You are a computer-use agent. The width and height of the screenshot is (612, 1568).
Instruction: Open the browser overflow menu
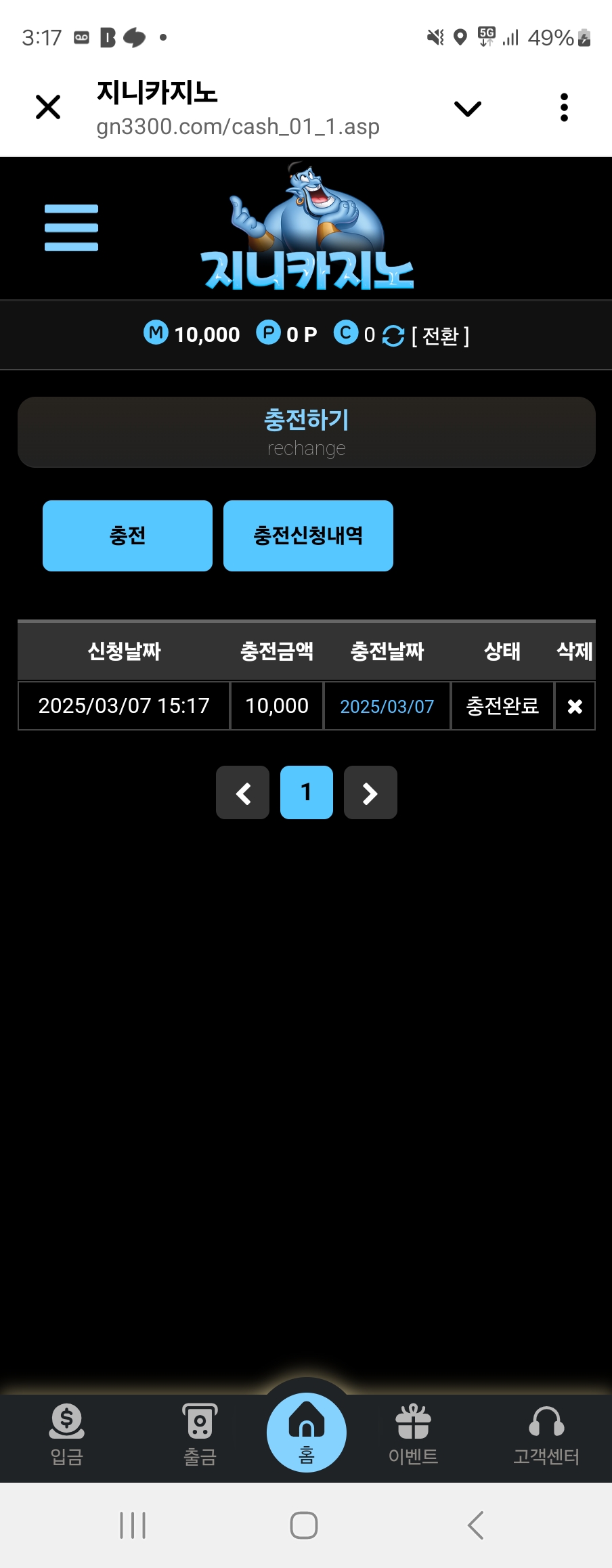point(564,108)
